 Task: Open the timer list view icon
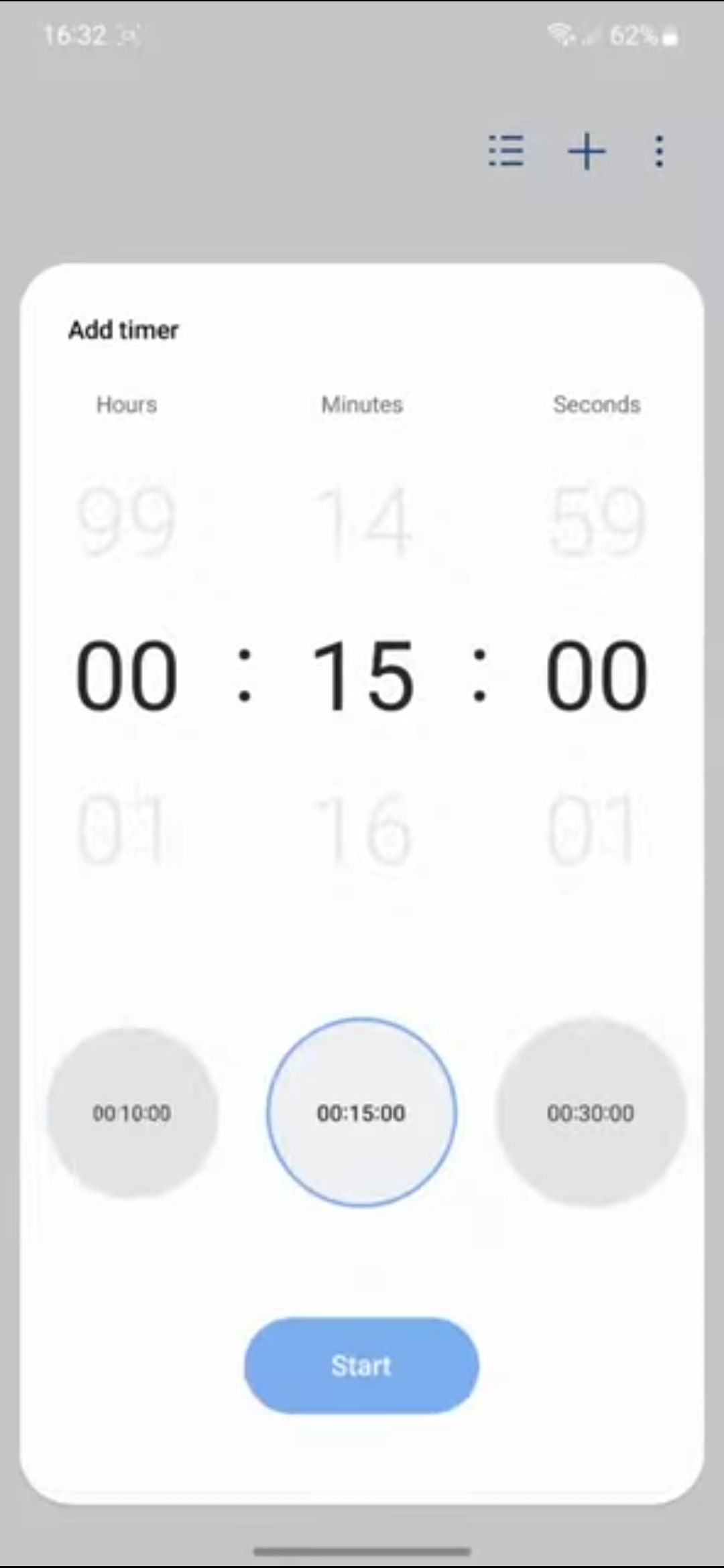[506, 151]
